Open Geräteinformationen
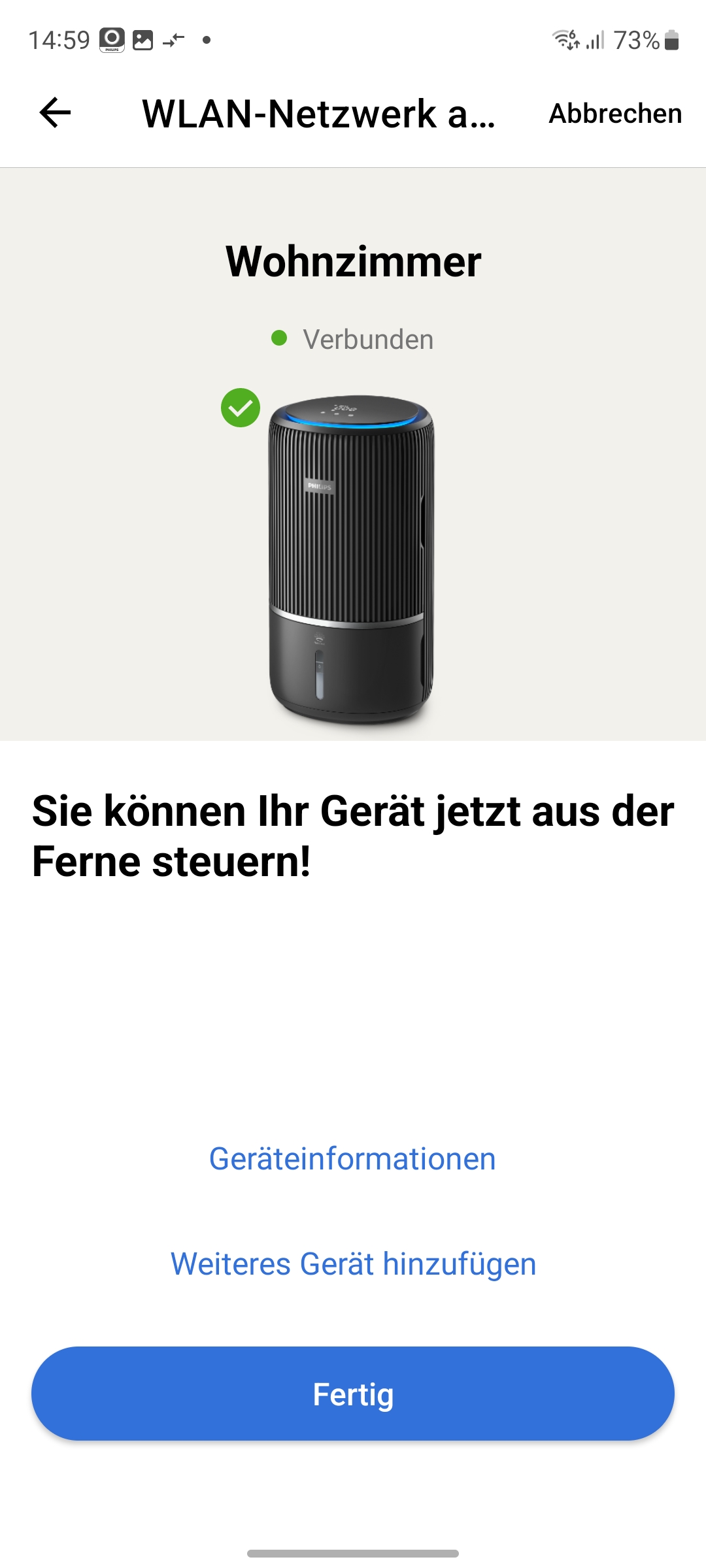706x1568 pixels. click(352, 1158)
